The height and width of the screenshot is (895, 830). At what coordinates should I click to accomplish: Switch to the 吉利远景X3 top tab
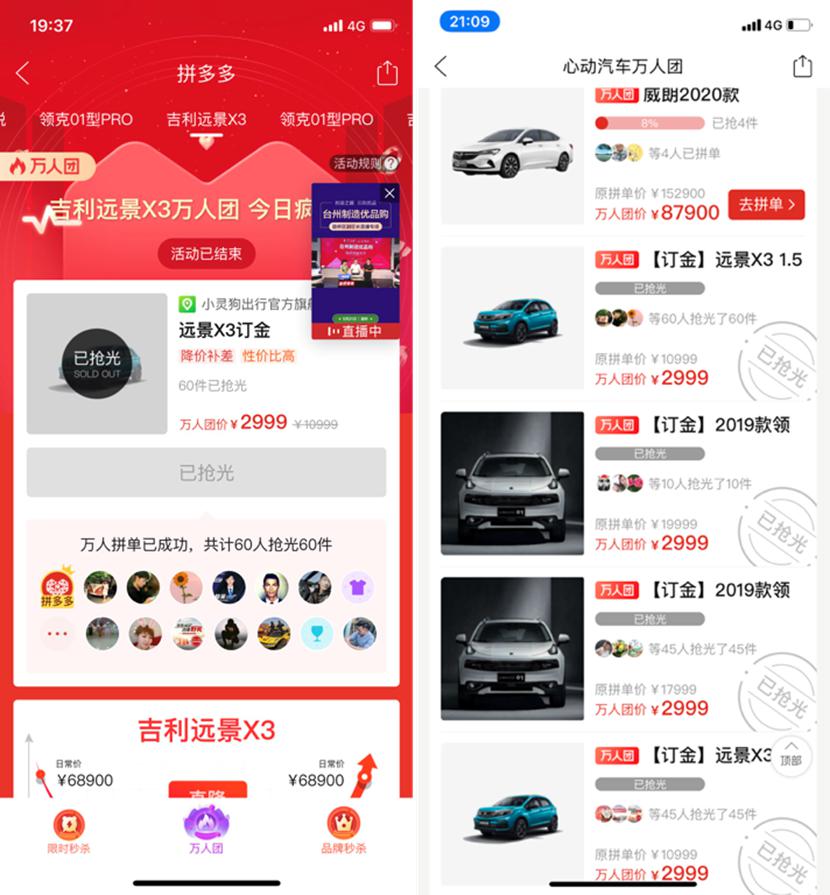206,119
